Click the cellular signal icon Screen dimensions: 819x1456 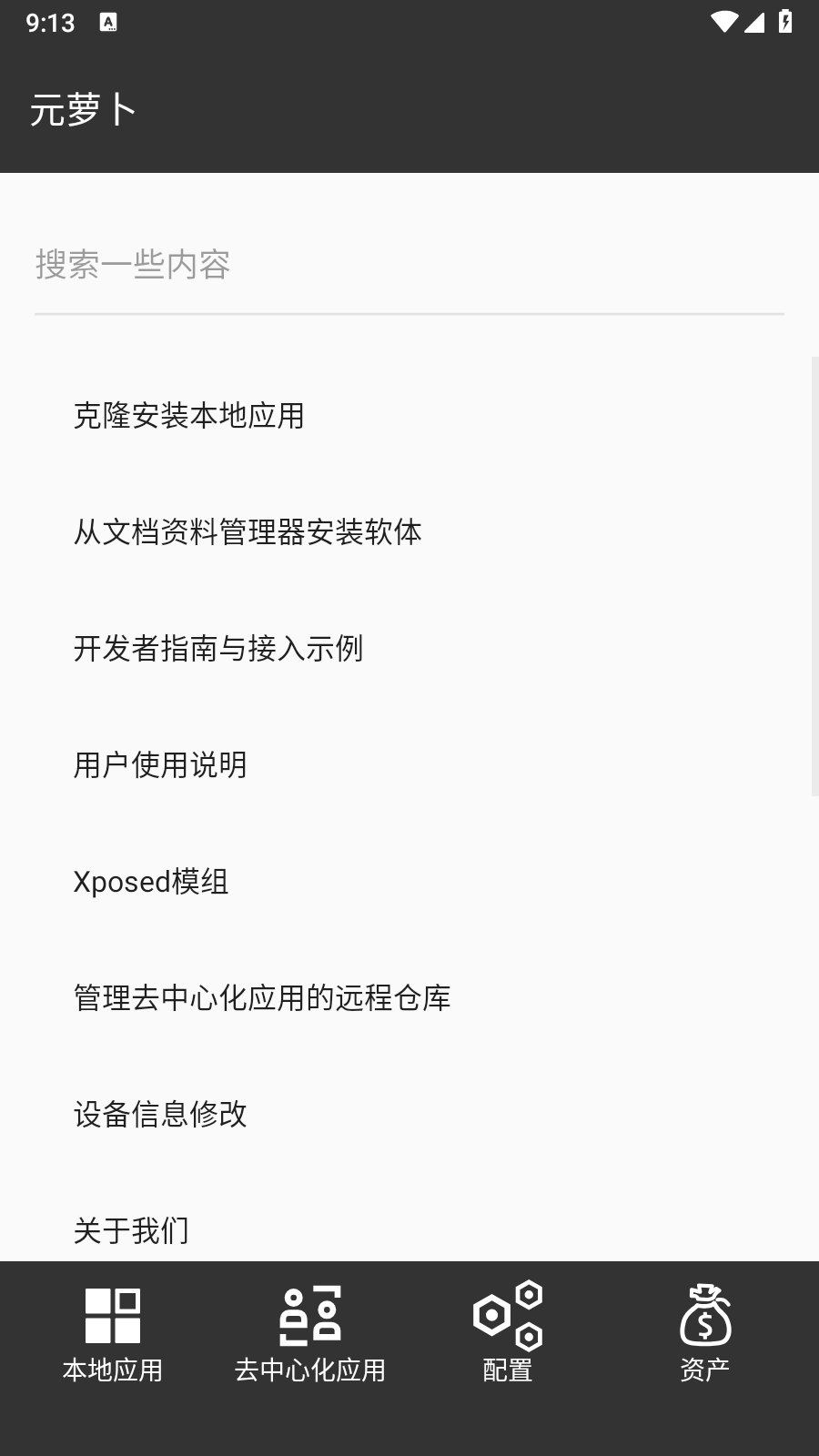tap(757, 22)
